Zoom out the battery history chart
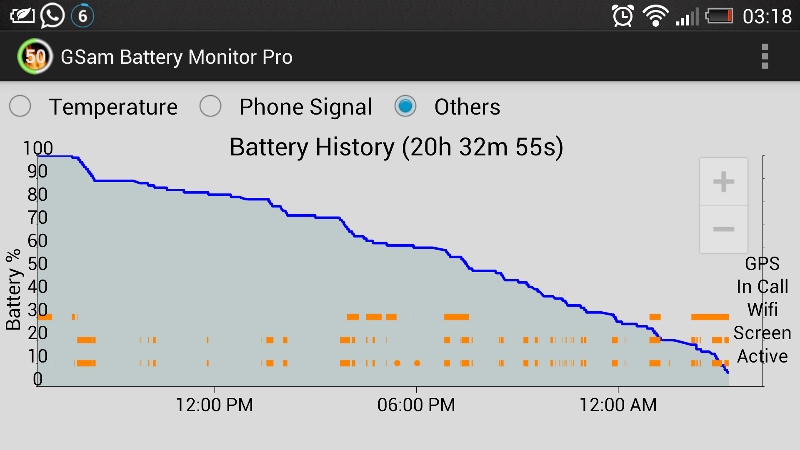The width and height of the screenshot is (800, 450). (x=723, y=229)
